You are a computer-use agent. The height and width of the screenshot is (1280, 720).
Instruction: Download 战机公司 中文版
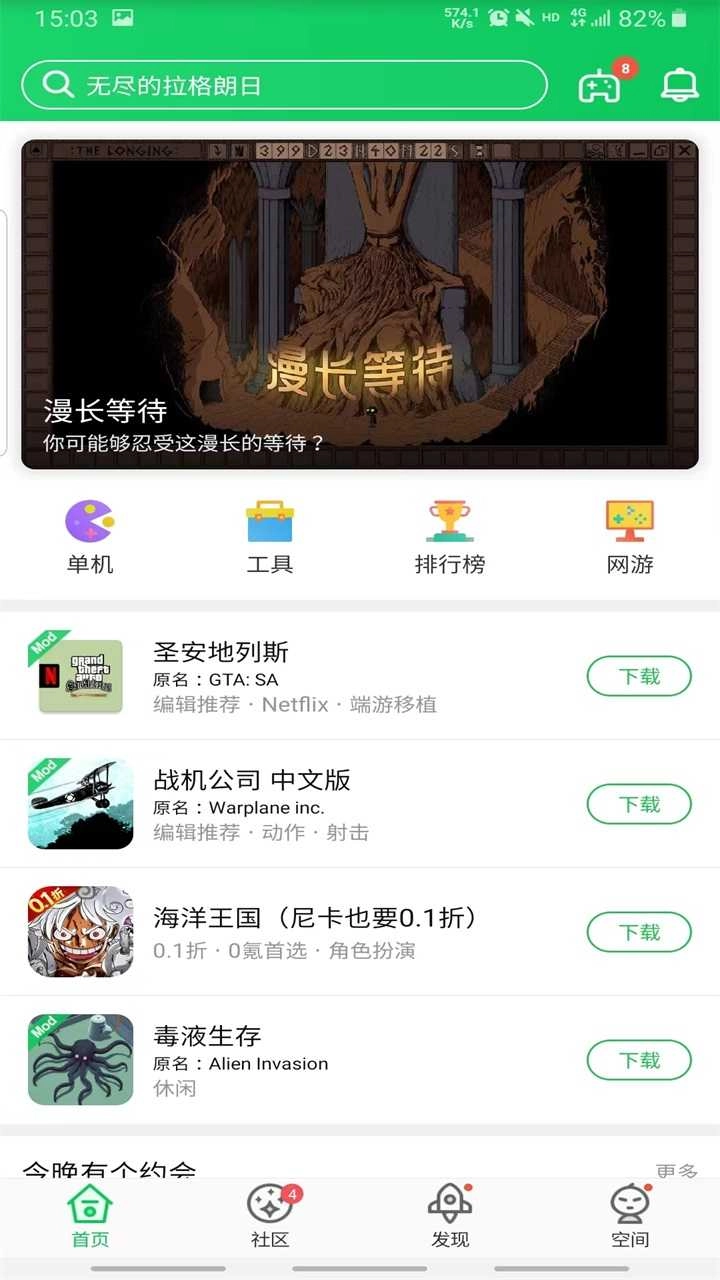[x=638, y=804]
